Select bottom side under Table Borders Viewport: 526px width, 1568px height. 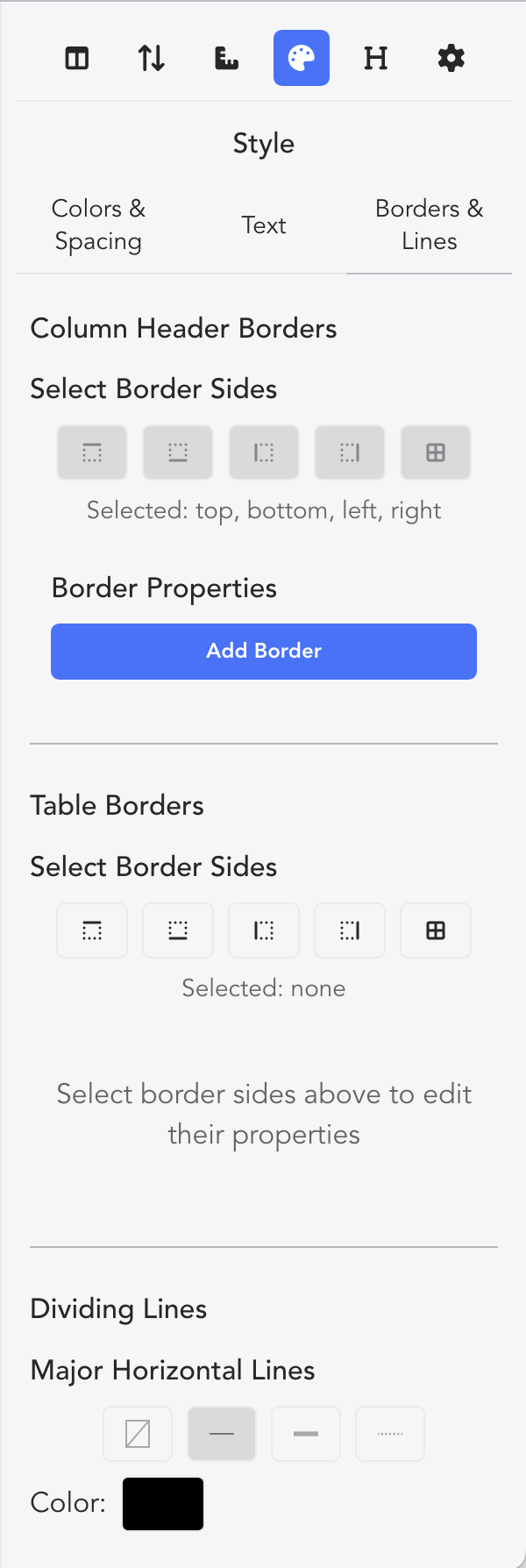[178, 930]
